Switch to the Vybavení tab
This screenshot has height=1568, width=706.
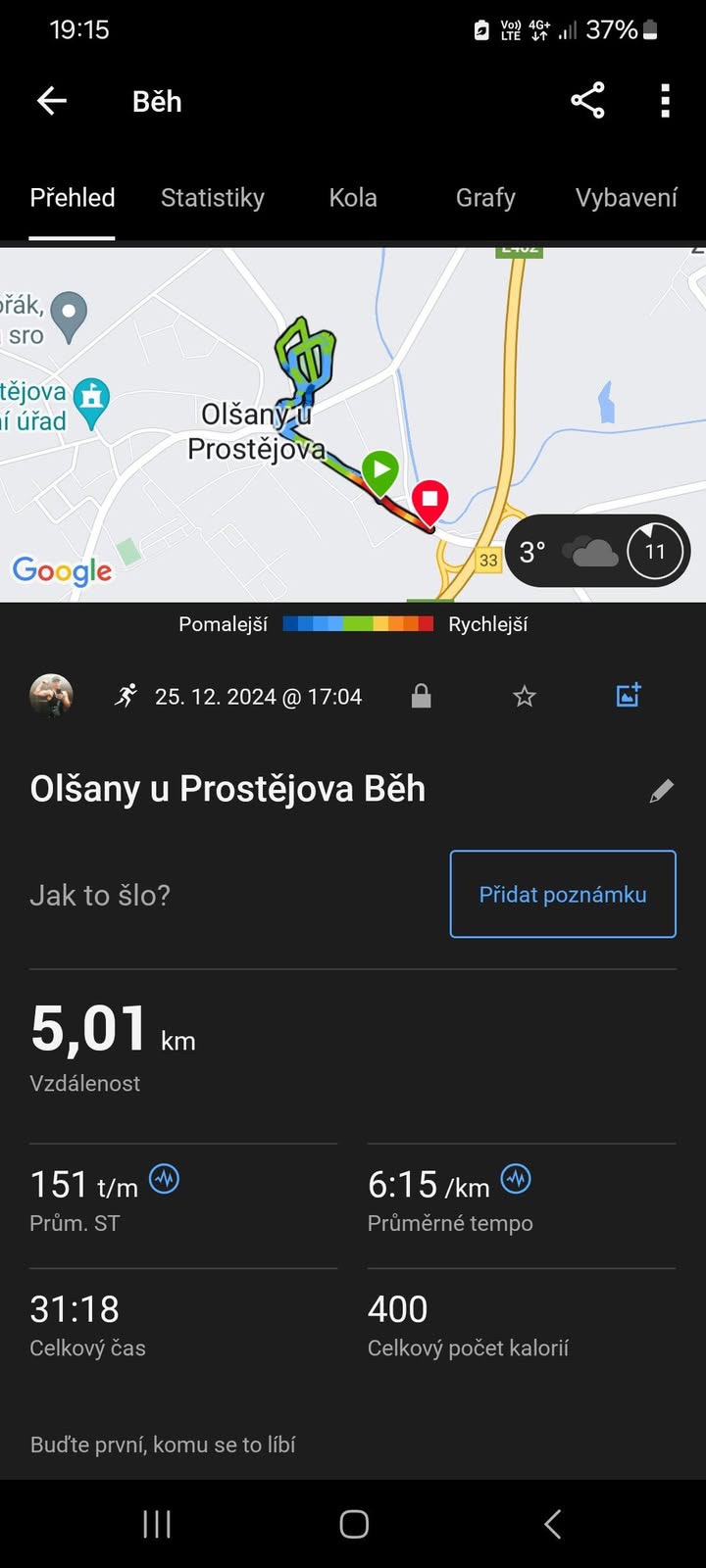pos(626,198)
